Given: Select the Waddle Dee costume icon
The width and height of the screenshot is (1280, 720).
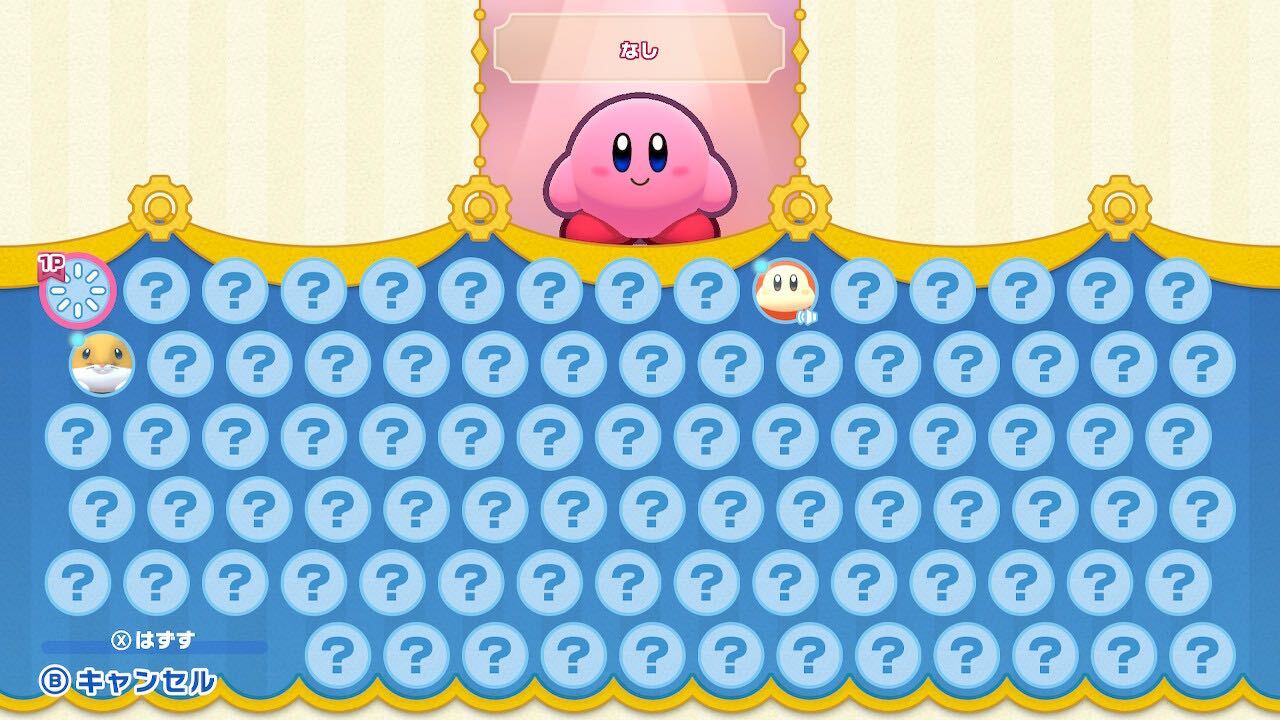Looking at the screenshot, I should coord(785,291).
